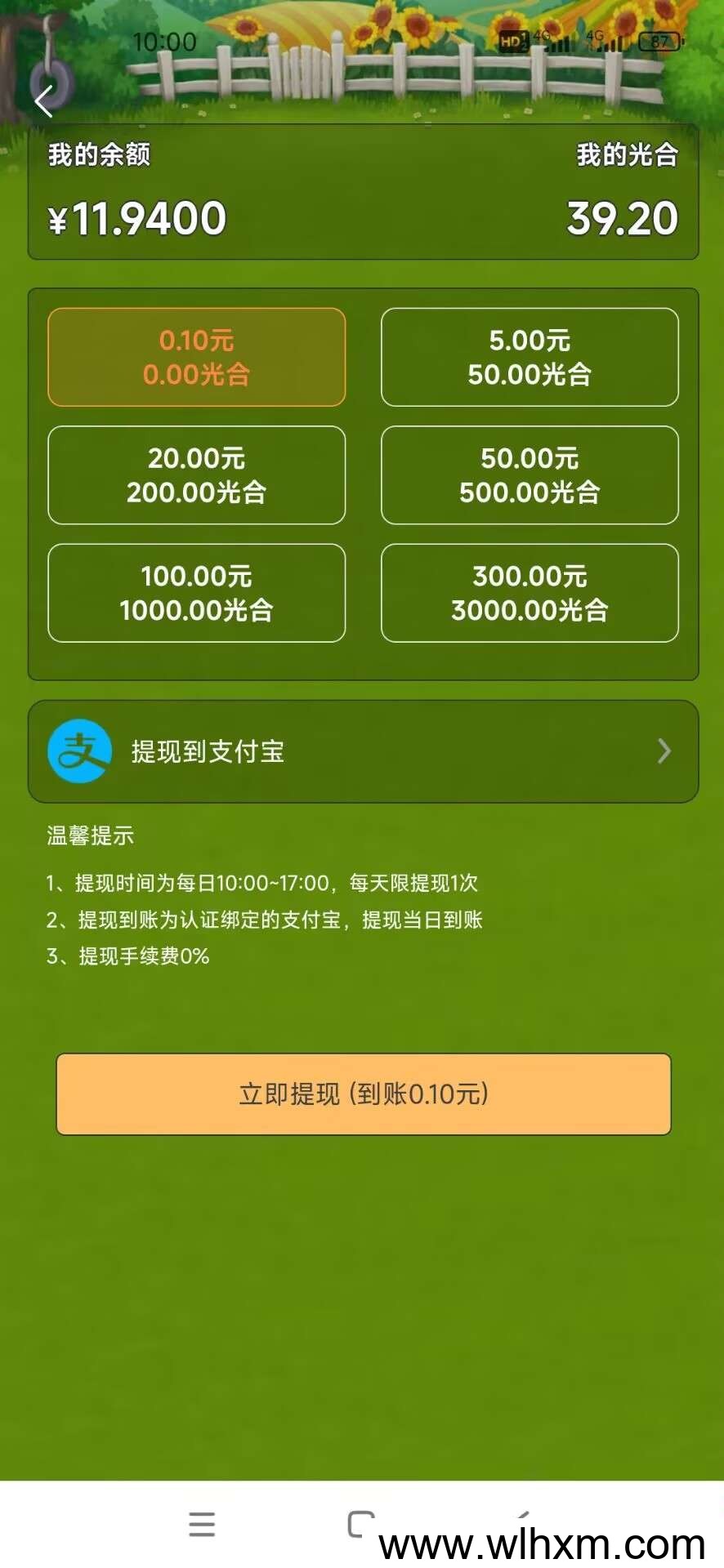The image size is (724, 1568).
Task: Open the system recent apps menu button
Action: 202,1524
